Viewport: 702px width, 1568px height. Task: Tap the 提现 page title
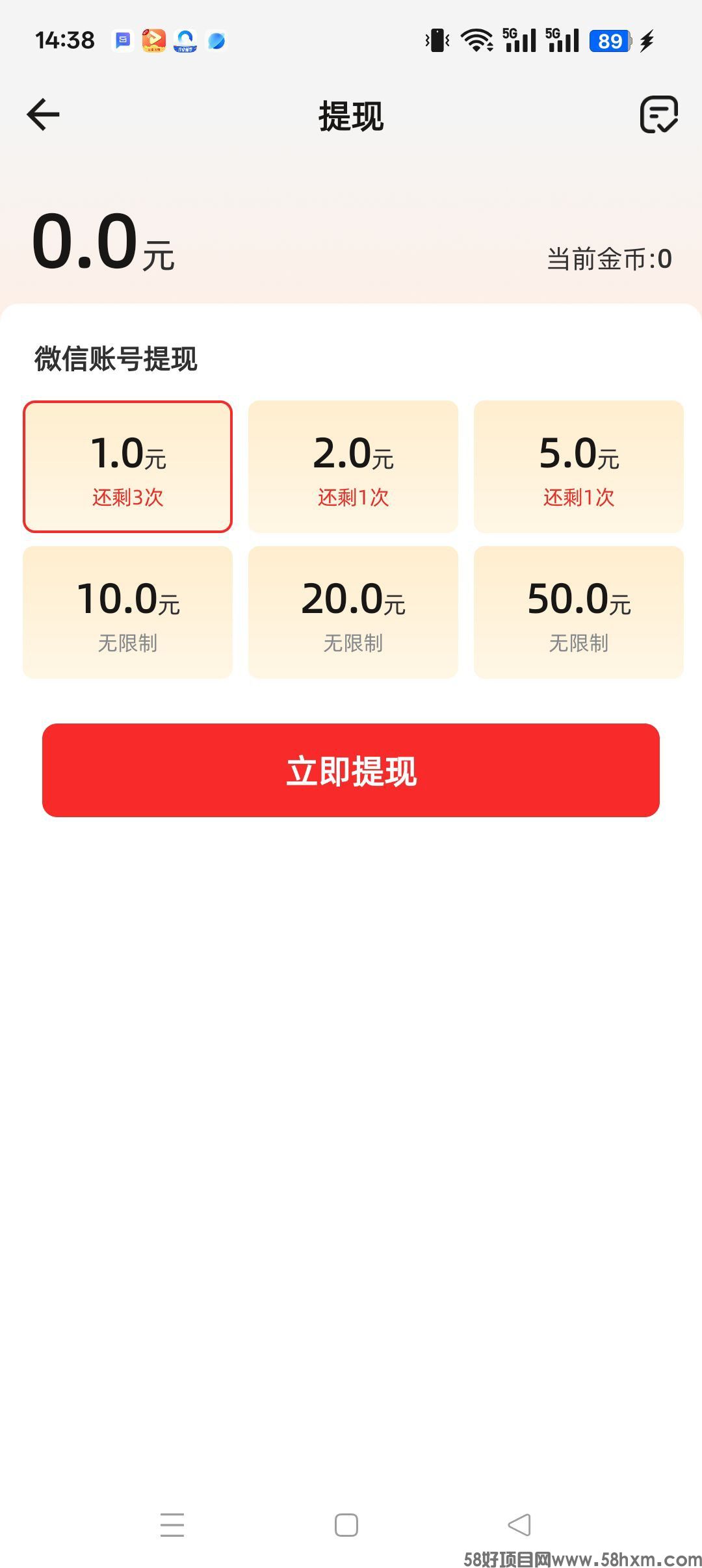click(350, 117)
